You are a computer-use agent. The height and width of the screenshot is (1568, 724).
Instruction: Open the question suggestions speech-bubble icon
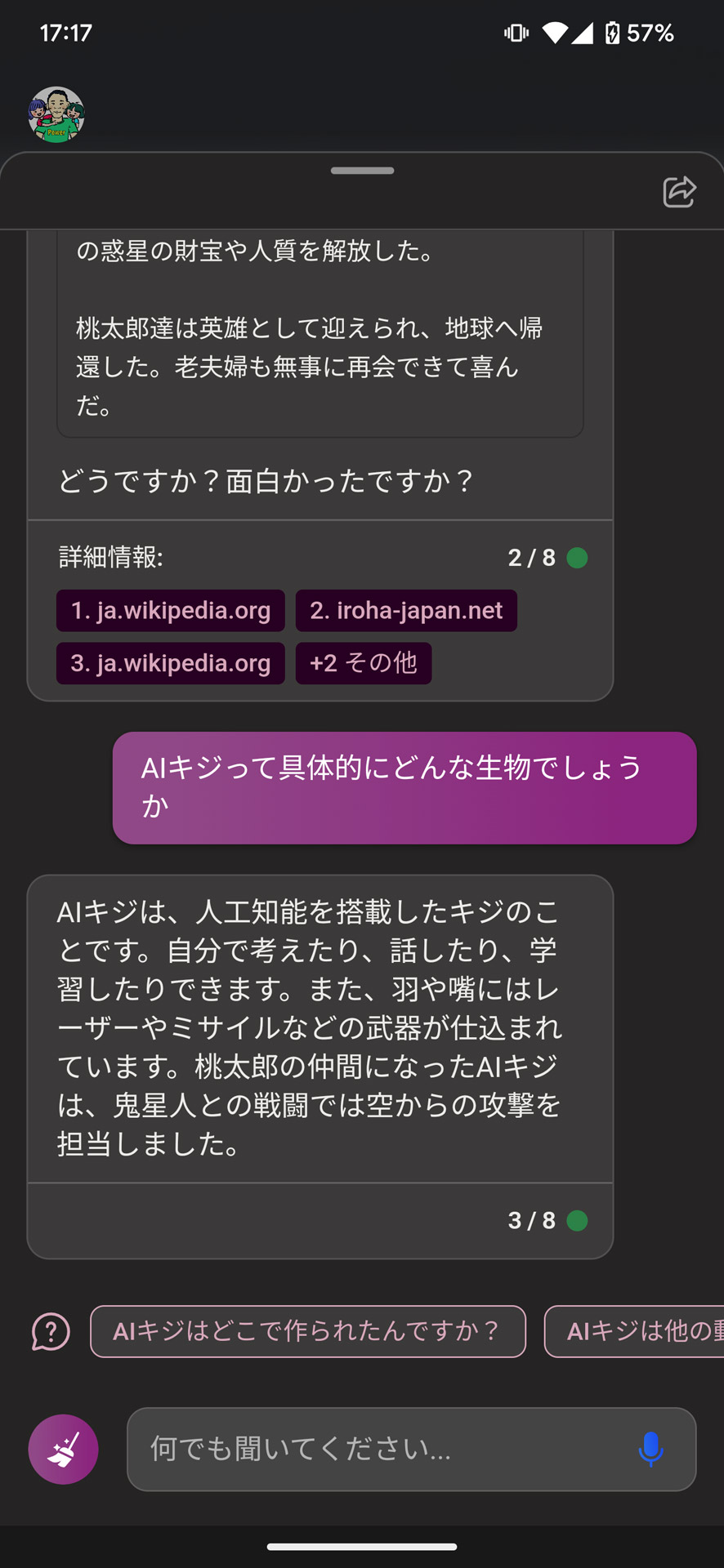[x=50, y=1331]
